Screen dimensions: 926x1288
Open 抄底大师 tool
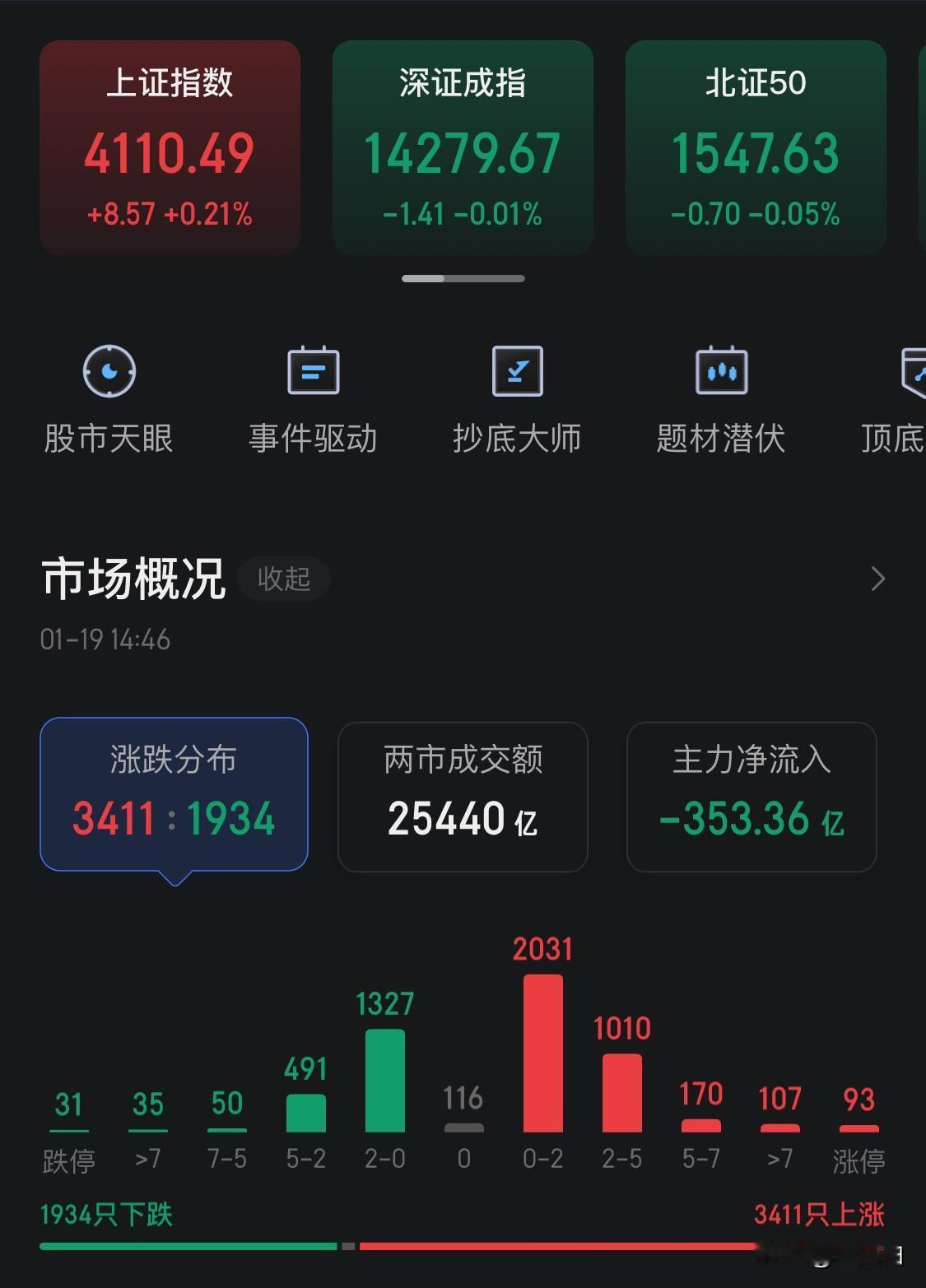click(x=516, y=399)
